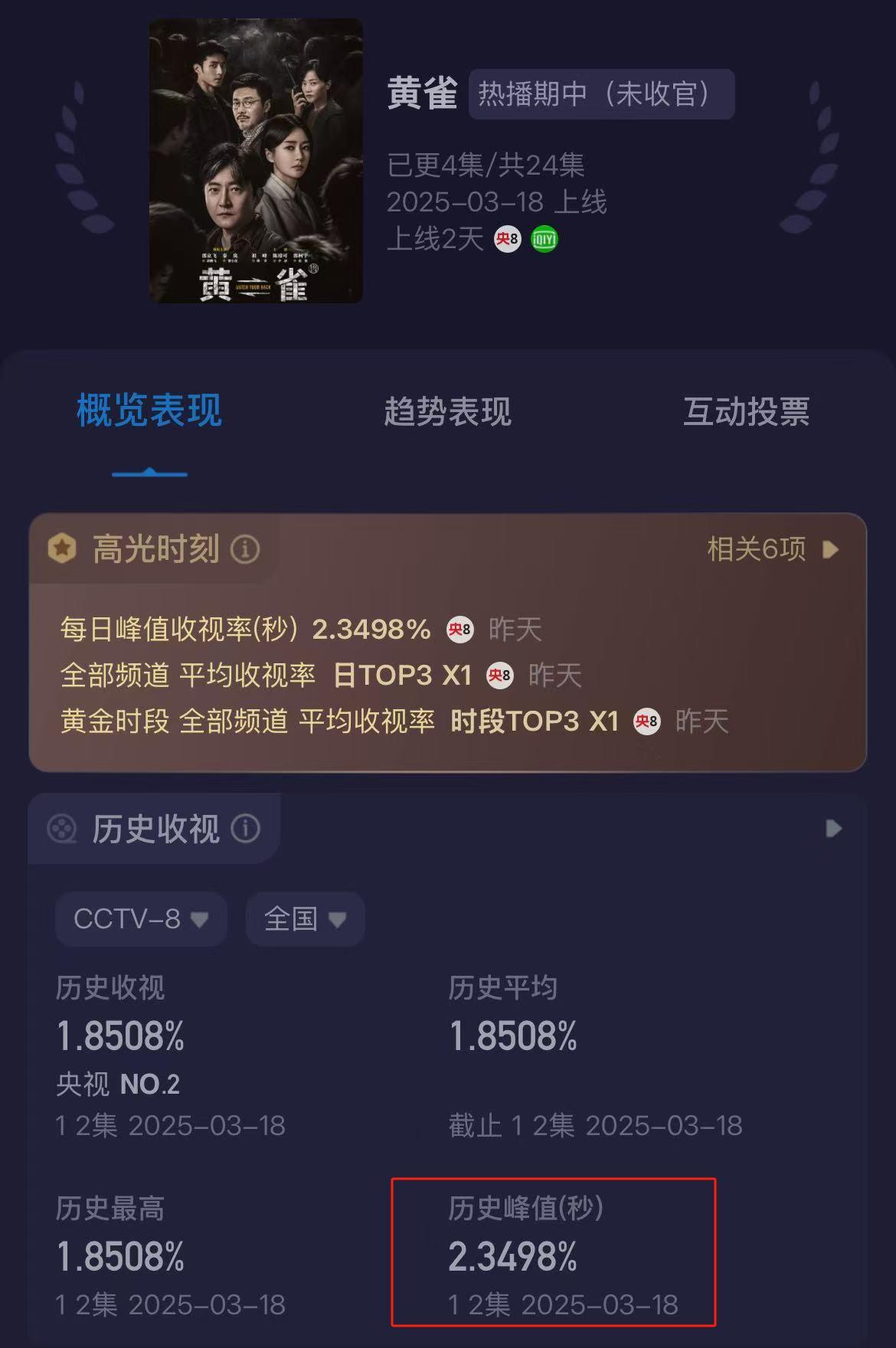Open the CCTV-8 channel dropdown
Viewport: 896px width, 1348px height.
tap(141, 918)
